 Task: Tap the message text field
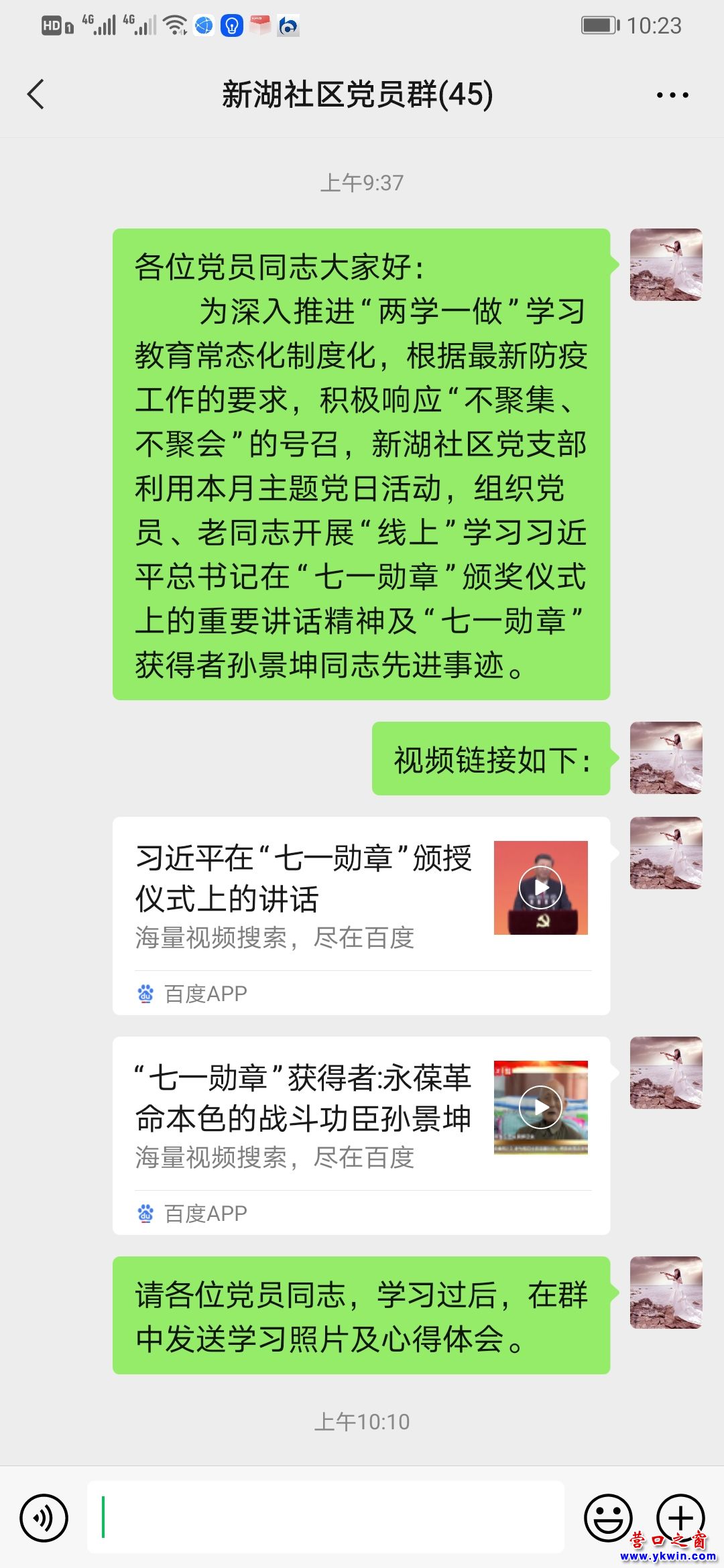[326, 1518]
